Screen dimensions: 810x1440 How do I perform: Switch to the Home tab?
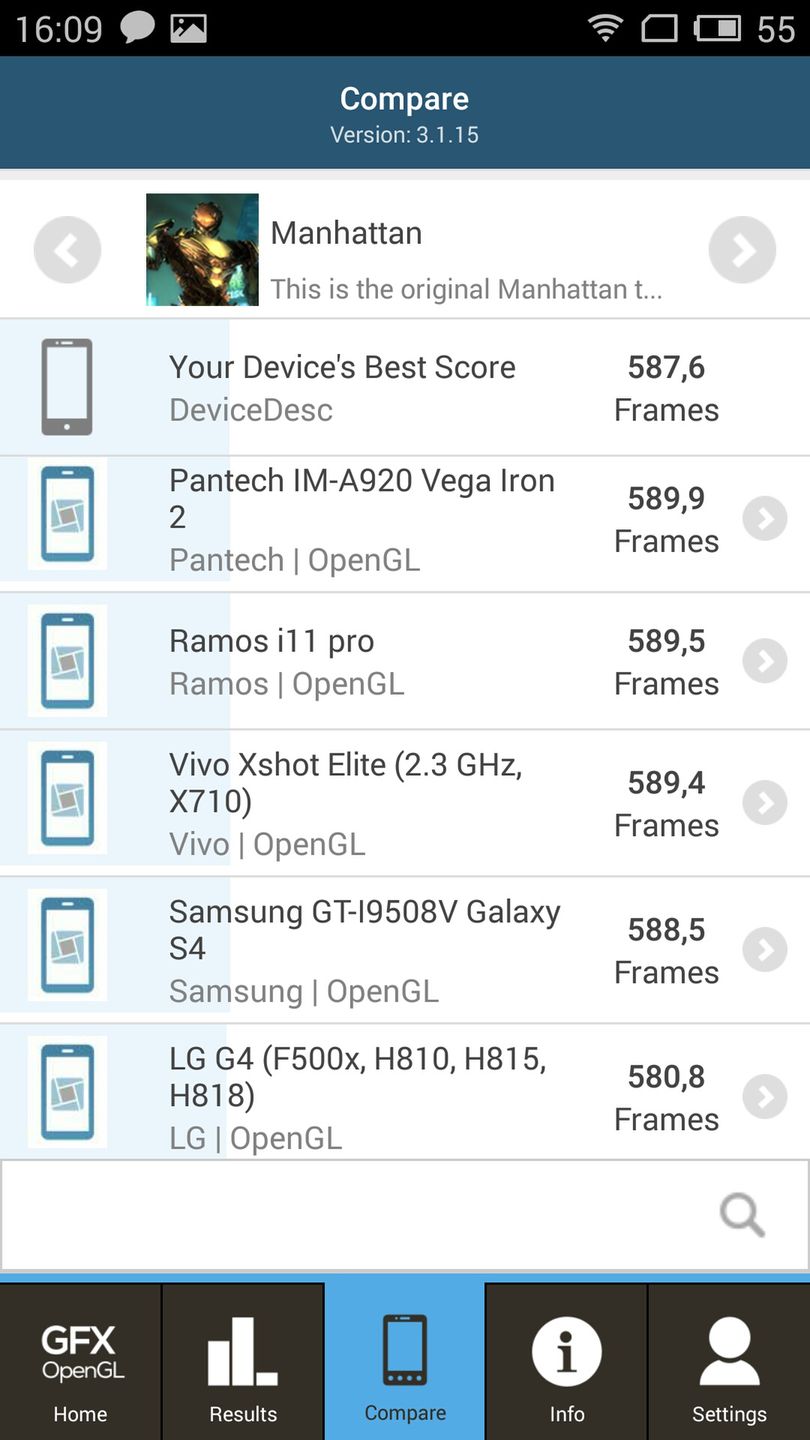pos(80,1362)
